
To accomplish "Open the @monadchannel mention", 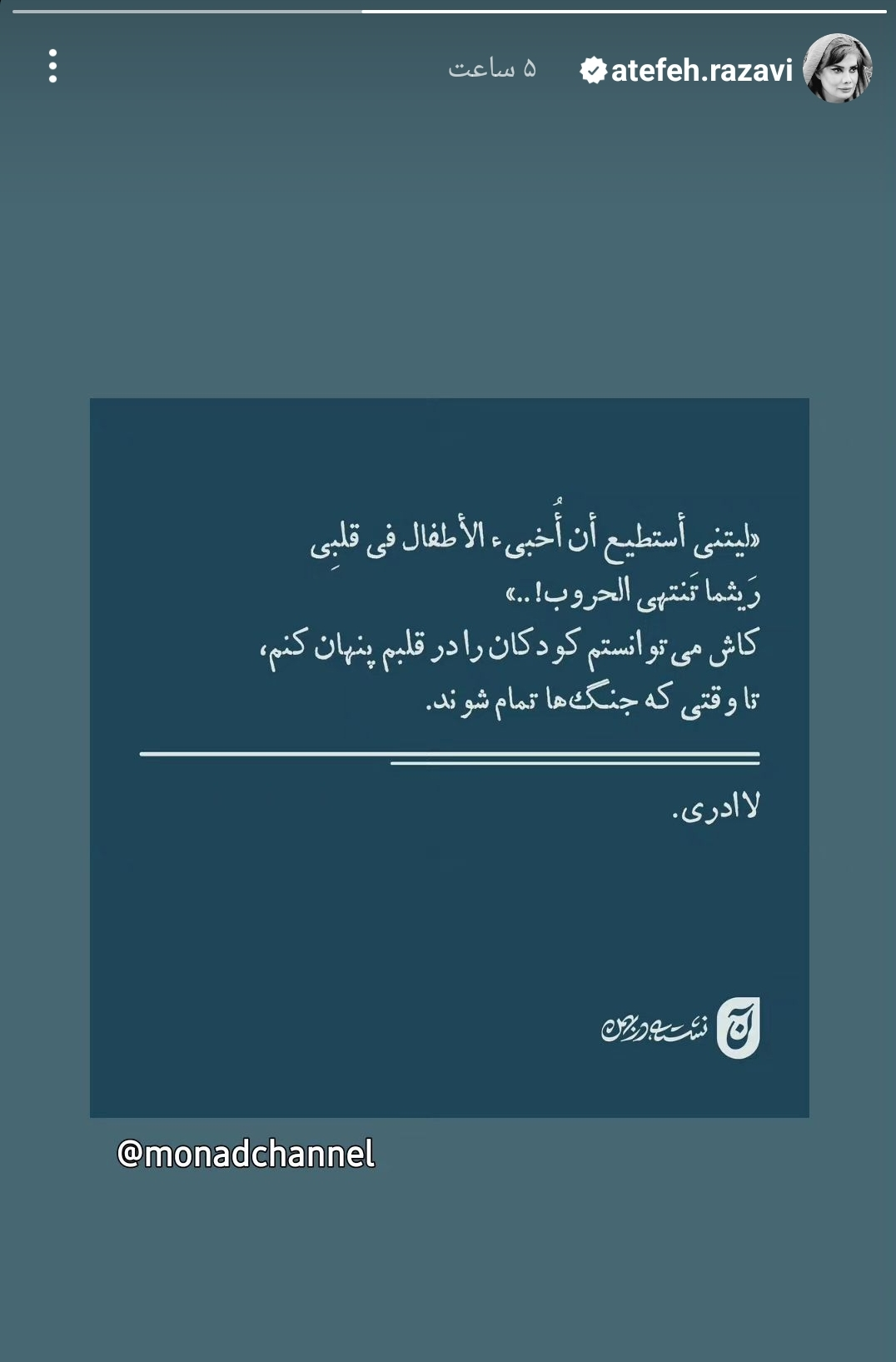I will pos(246,1155).
